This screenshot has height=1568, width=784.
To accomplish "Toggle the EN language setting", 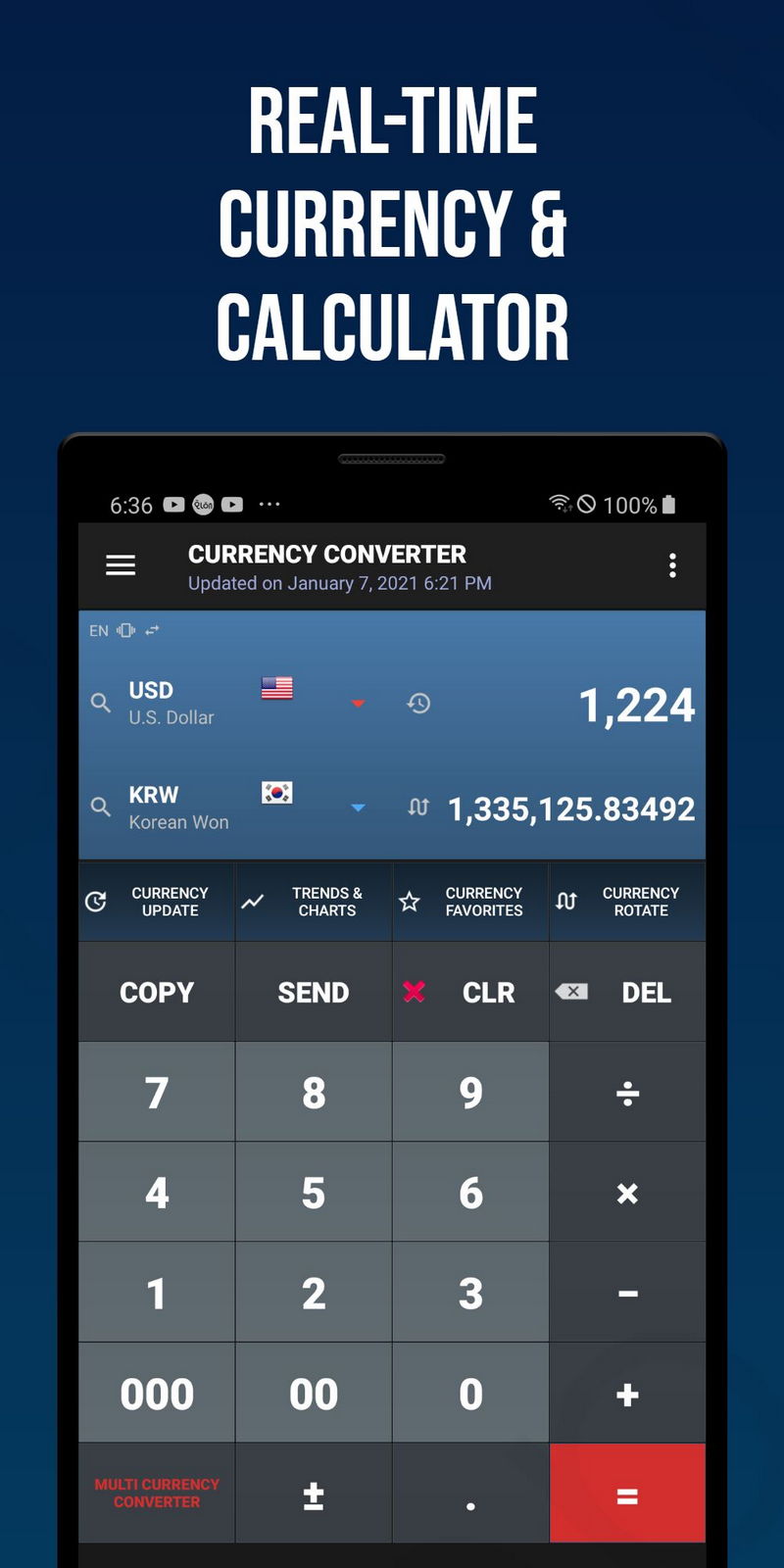I will pos(98,630).
